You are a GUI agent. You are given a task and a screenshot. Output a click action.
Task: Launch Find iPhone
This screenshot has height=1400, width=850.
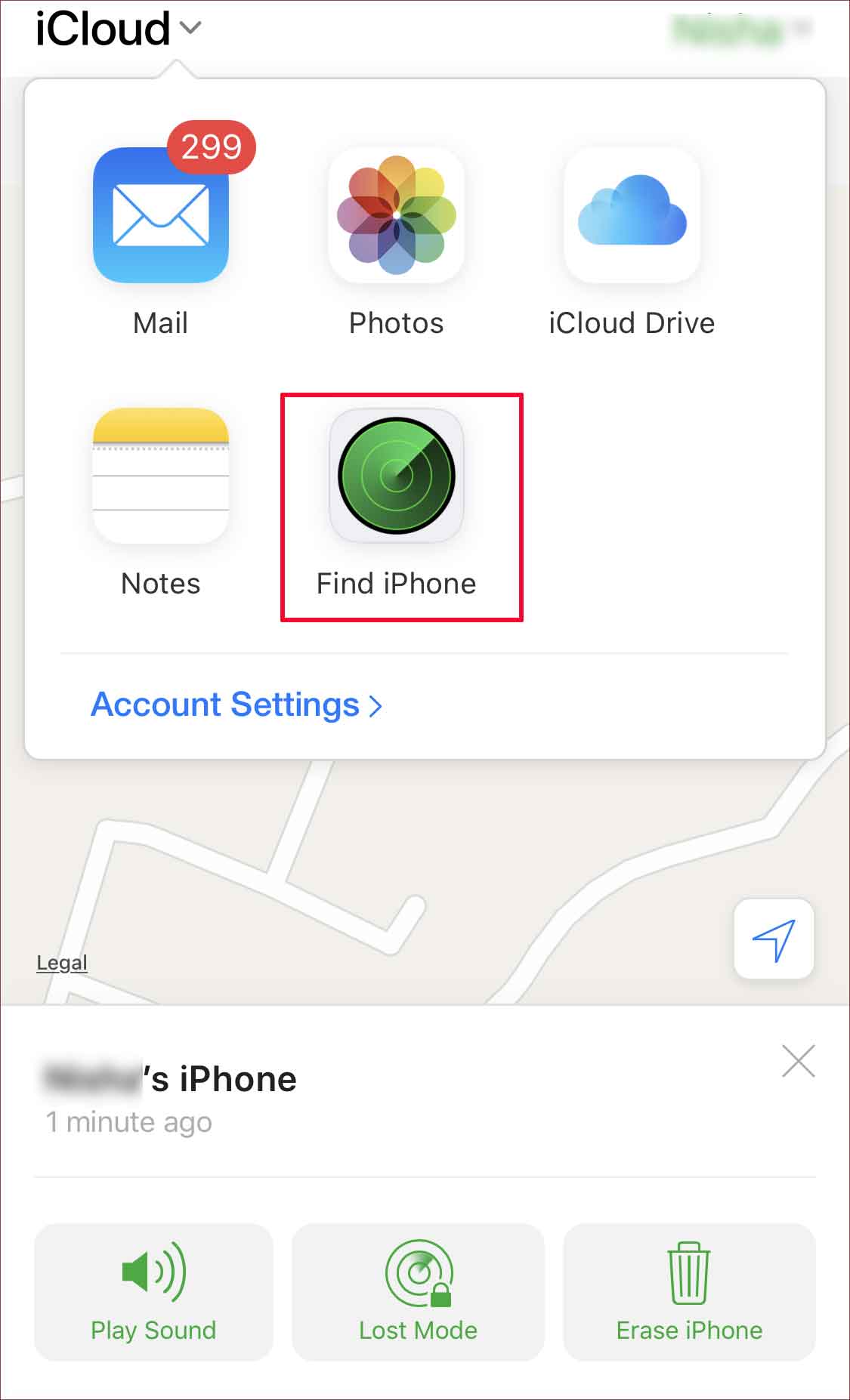tap(396, 476)
